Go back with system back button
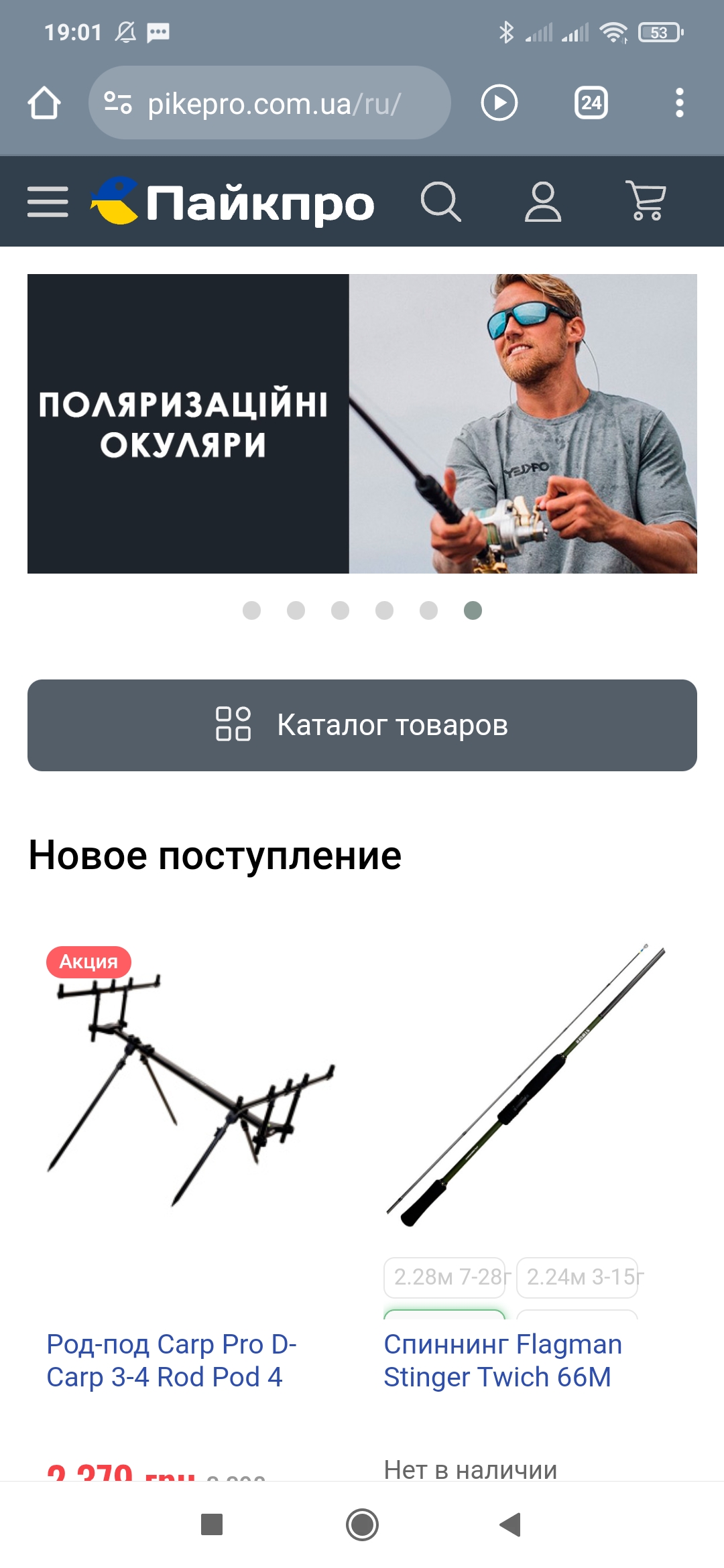724x1568 pixels. tap(511, 1524)
